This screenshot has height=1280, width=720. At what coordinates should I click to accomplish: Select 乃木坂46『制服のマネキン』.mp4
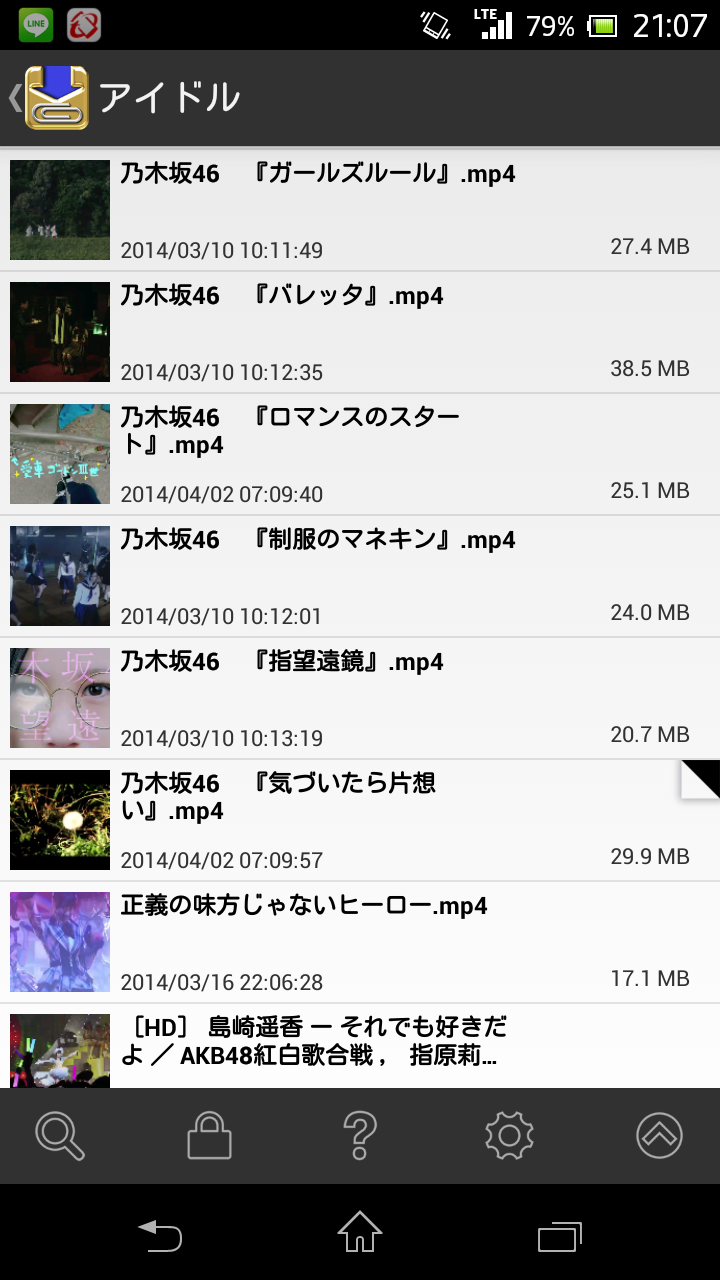tap(360, 576)
